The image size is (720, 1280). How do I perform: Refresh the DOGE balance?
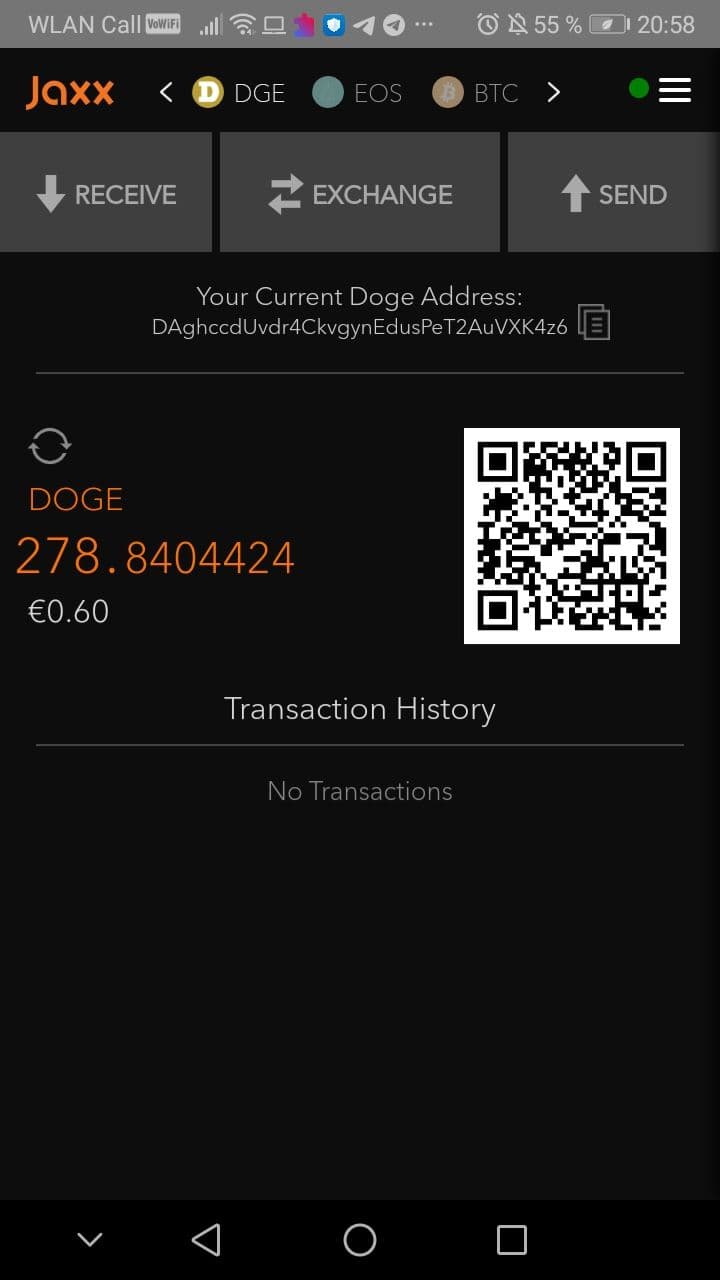pyautogui.click(x=49, y=446)
